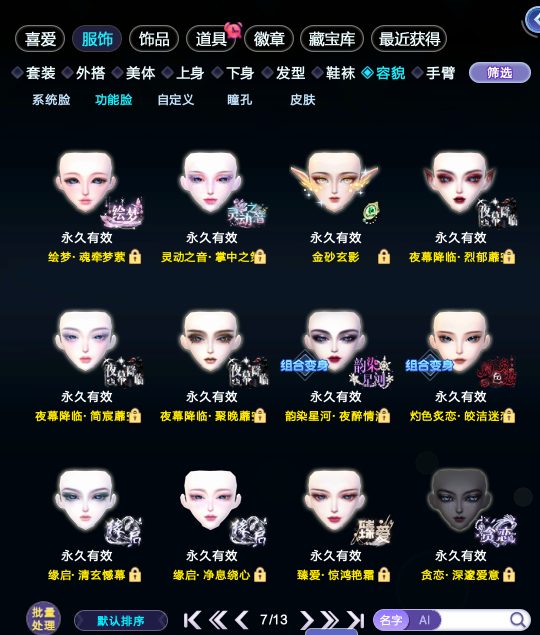View 最近获得 recently obtained items
Screen dimensions: 540x635
[x=409, y=39]
